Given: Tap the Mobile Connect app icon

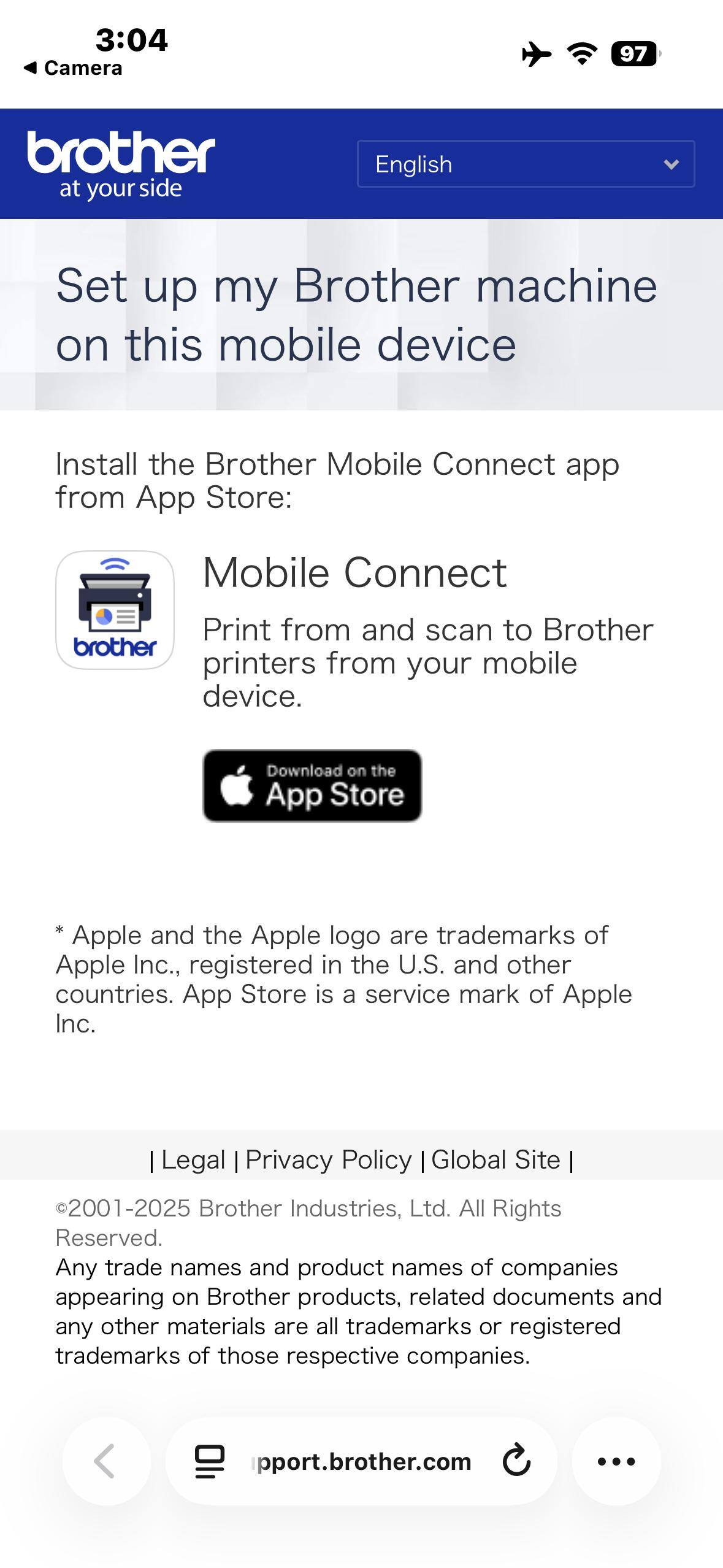Looking at the screenshot, I should 113,609.
